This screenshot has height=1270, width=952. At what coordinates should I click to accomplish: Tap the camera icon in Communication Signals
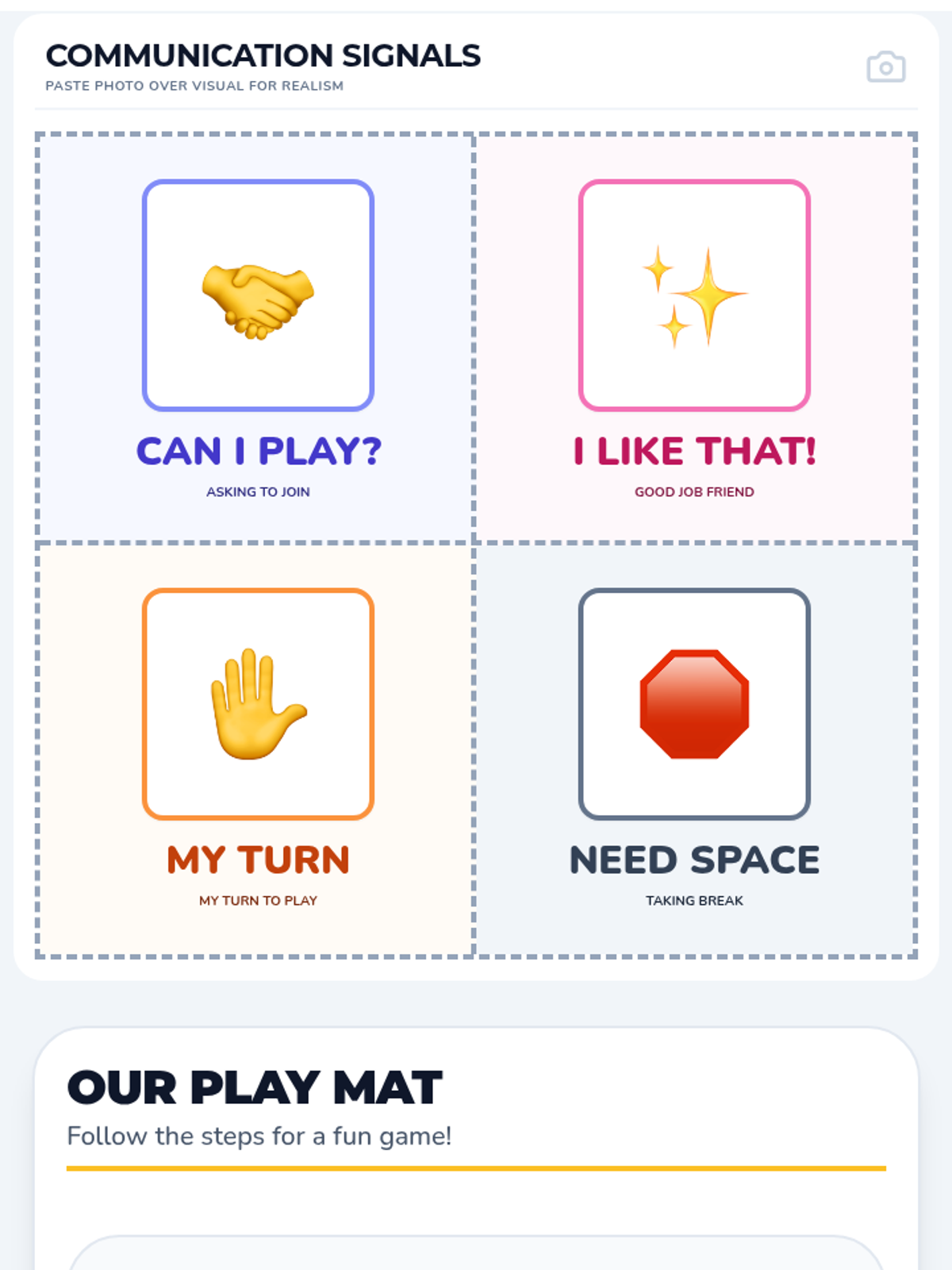885,67
